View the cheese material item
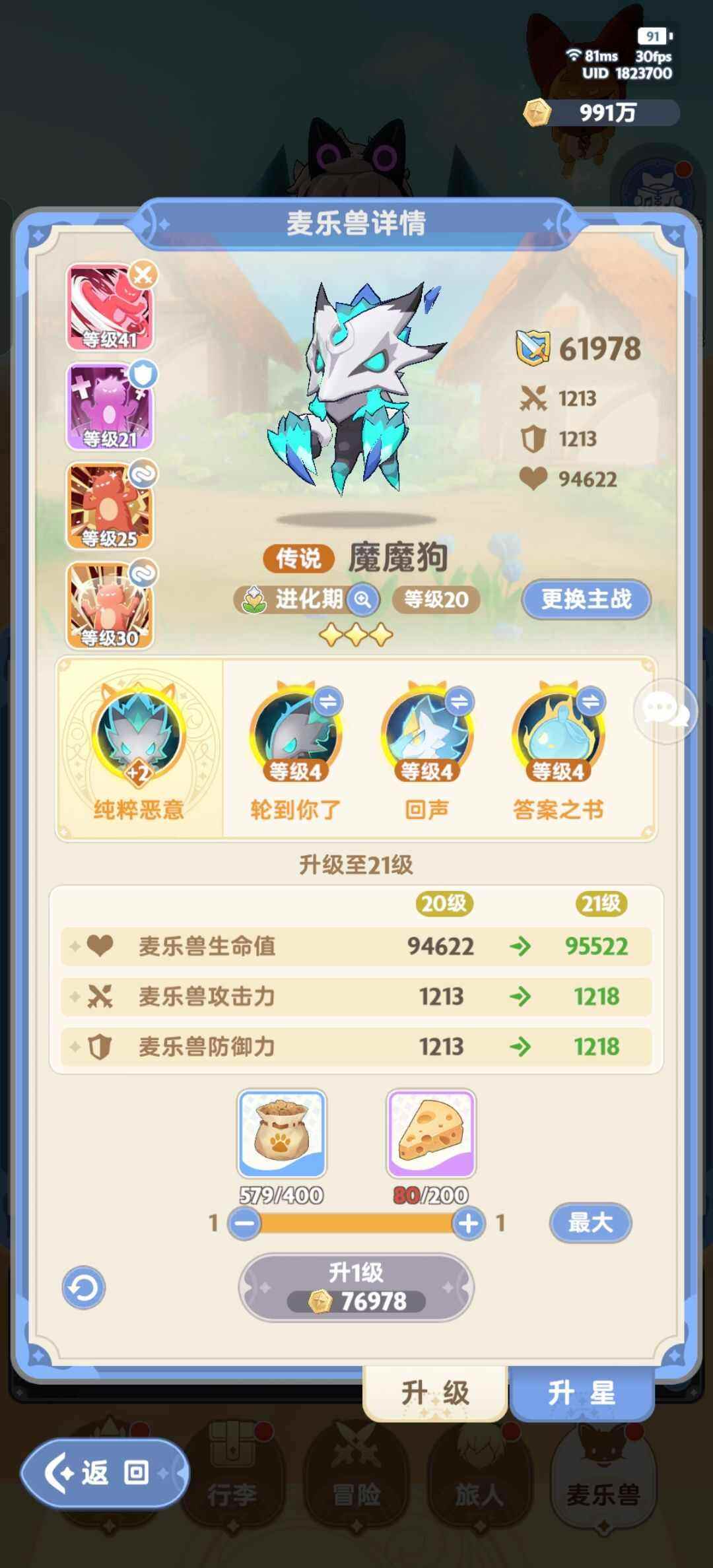Viewport: 713px width, 1568px height. (x=430, y=1133)
